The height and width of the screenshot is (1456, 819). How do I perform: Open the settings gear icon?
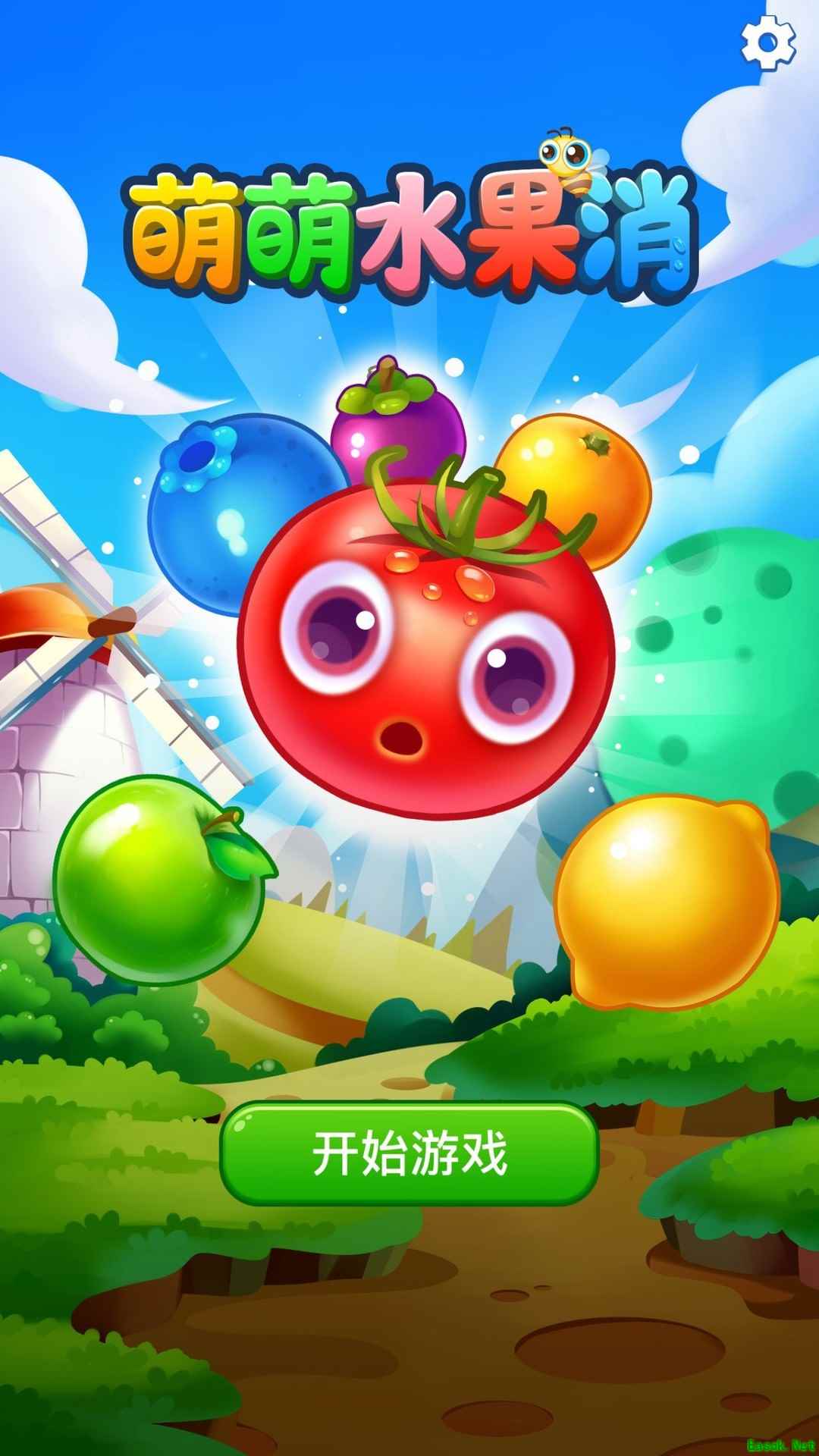click(767, 43)
